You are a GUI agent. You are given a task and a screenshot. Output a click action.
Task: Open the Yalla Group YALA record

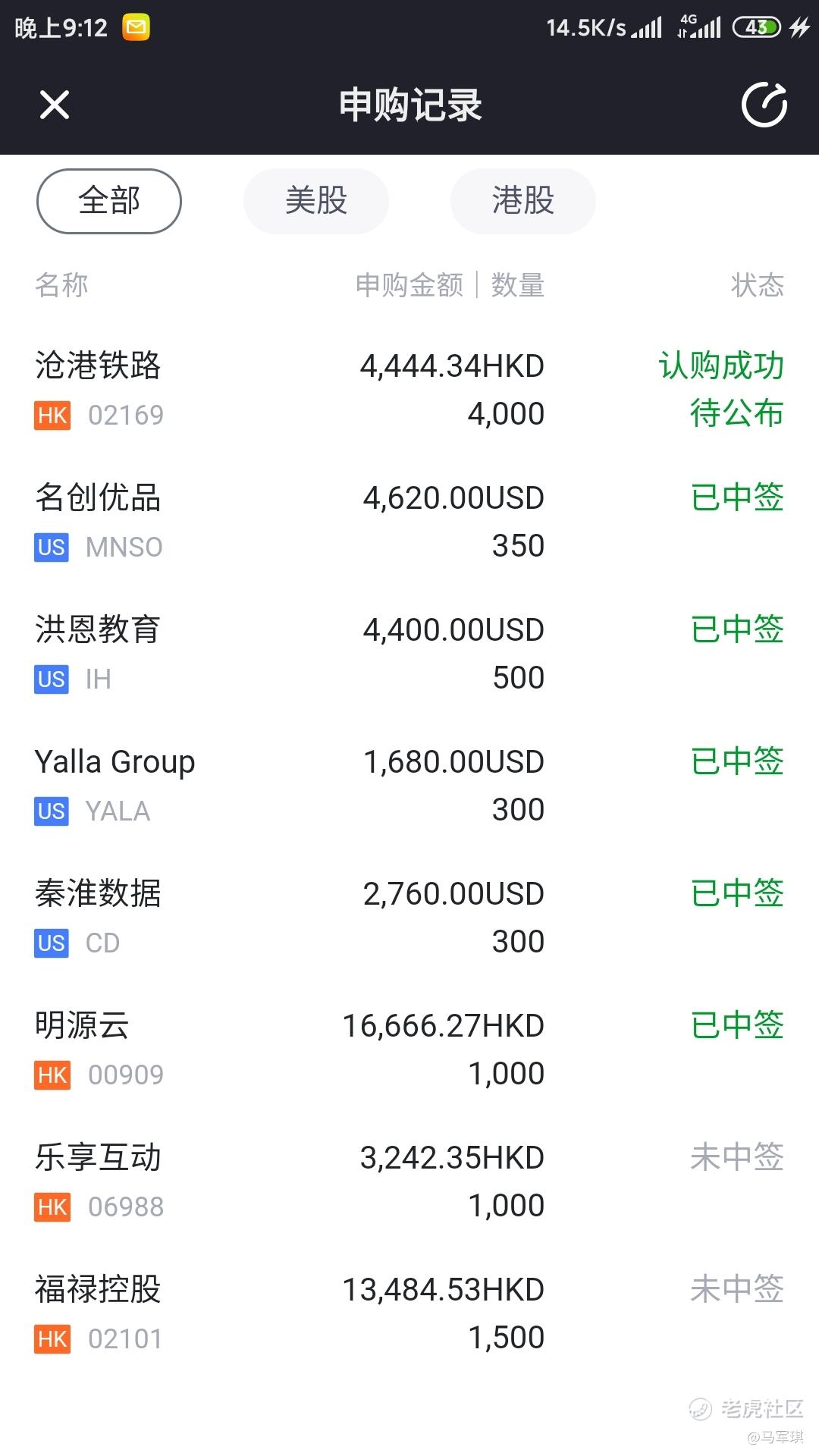pyautogui.click(x=409, y=786)
